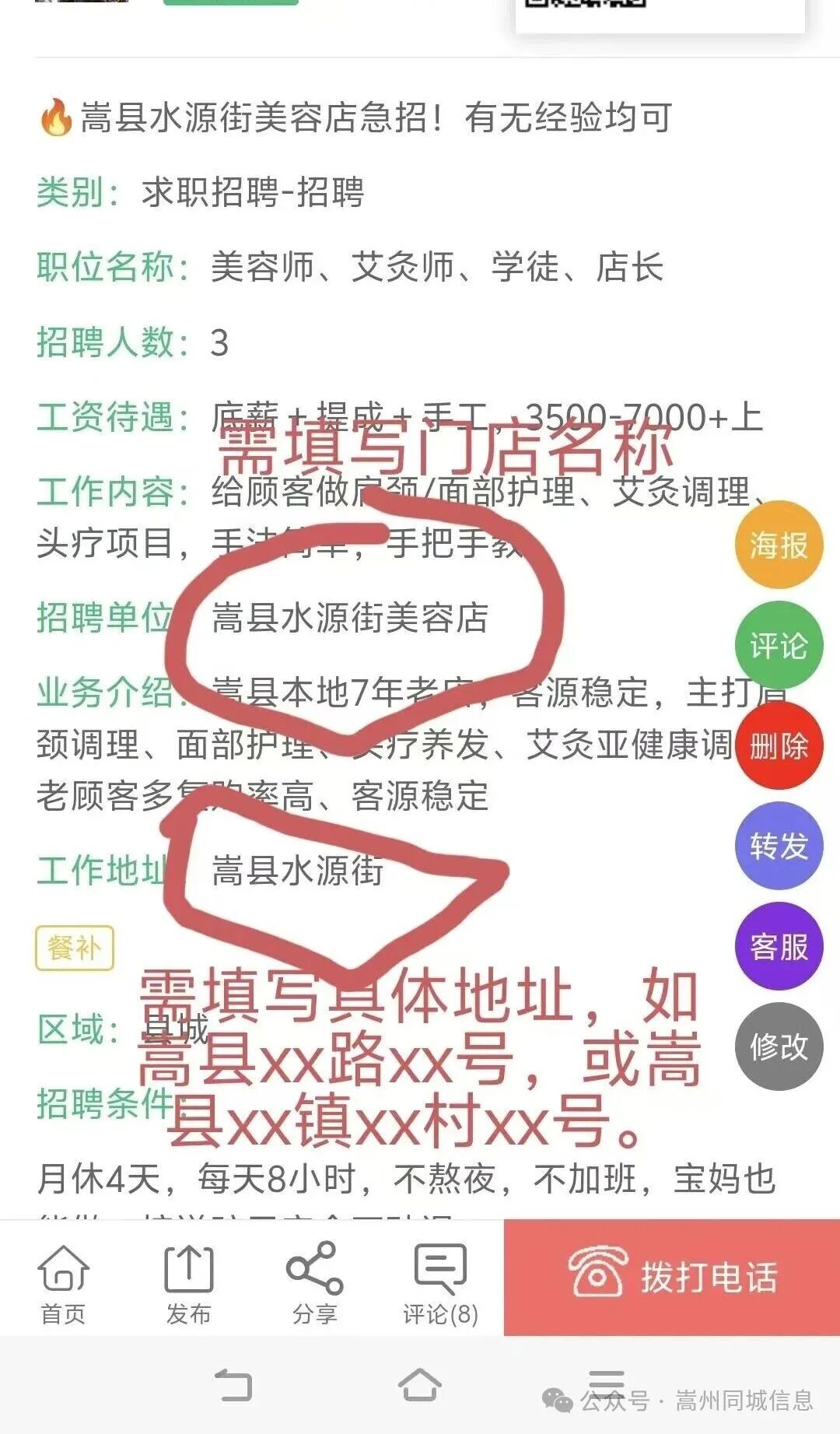Forward the listing with 转发
Viewport: 840px width, 1434px height.
[779, 846]
